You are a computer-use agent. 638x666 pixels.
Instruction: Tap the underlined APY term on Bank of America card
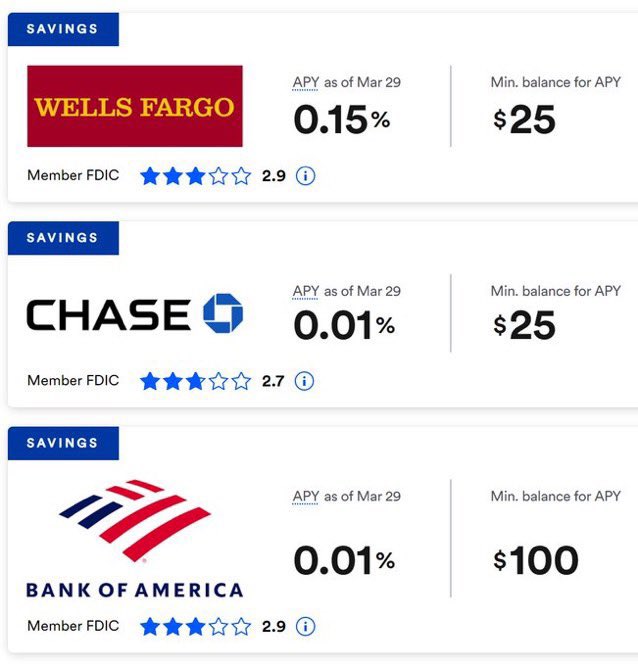305,496
